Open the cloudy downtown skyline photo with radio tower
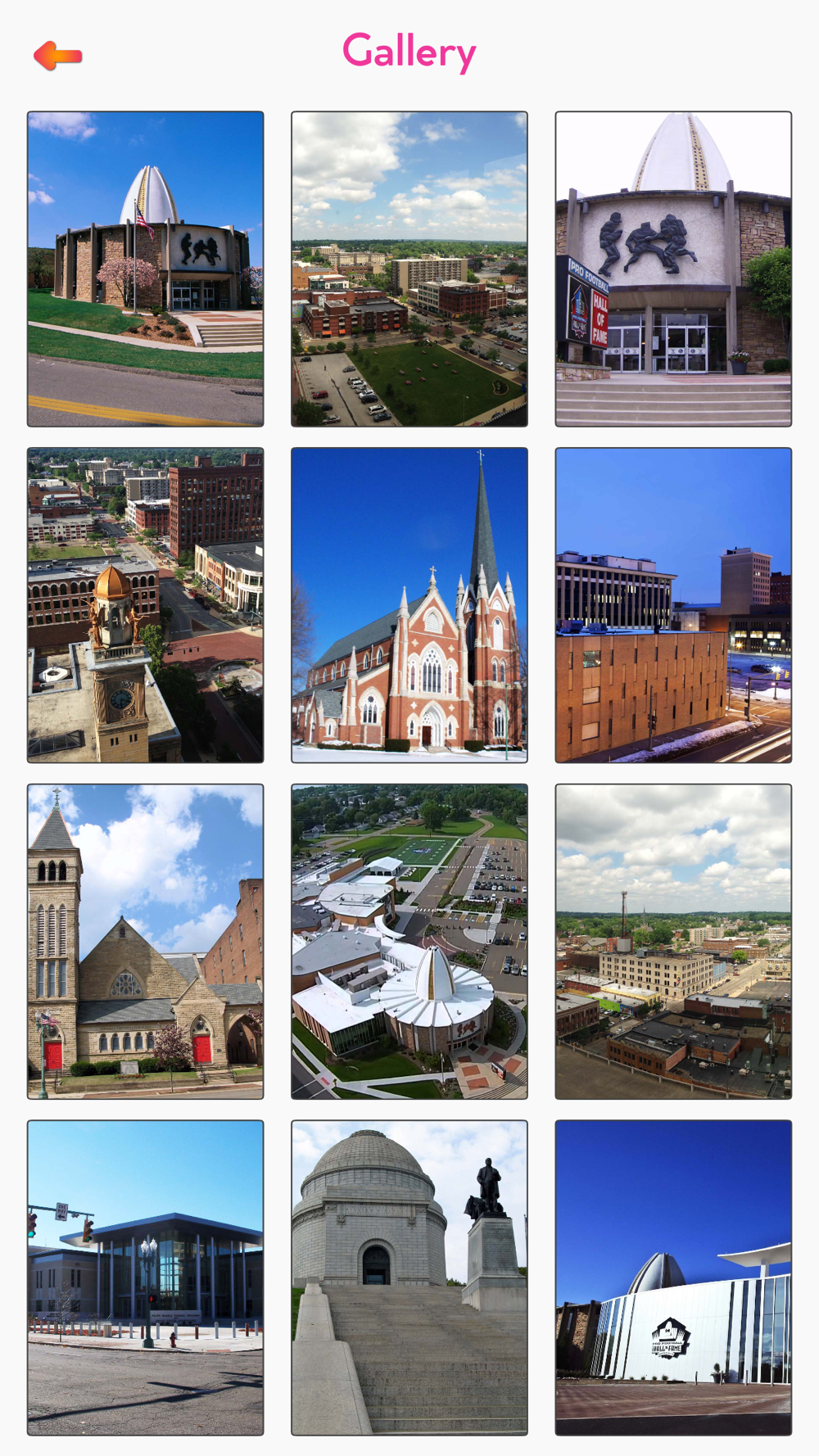819x1456 pixels. pos(673,942)
